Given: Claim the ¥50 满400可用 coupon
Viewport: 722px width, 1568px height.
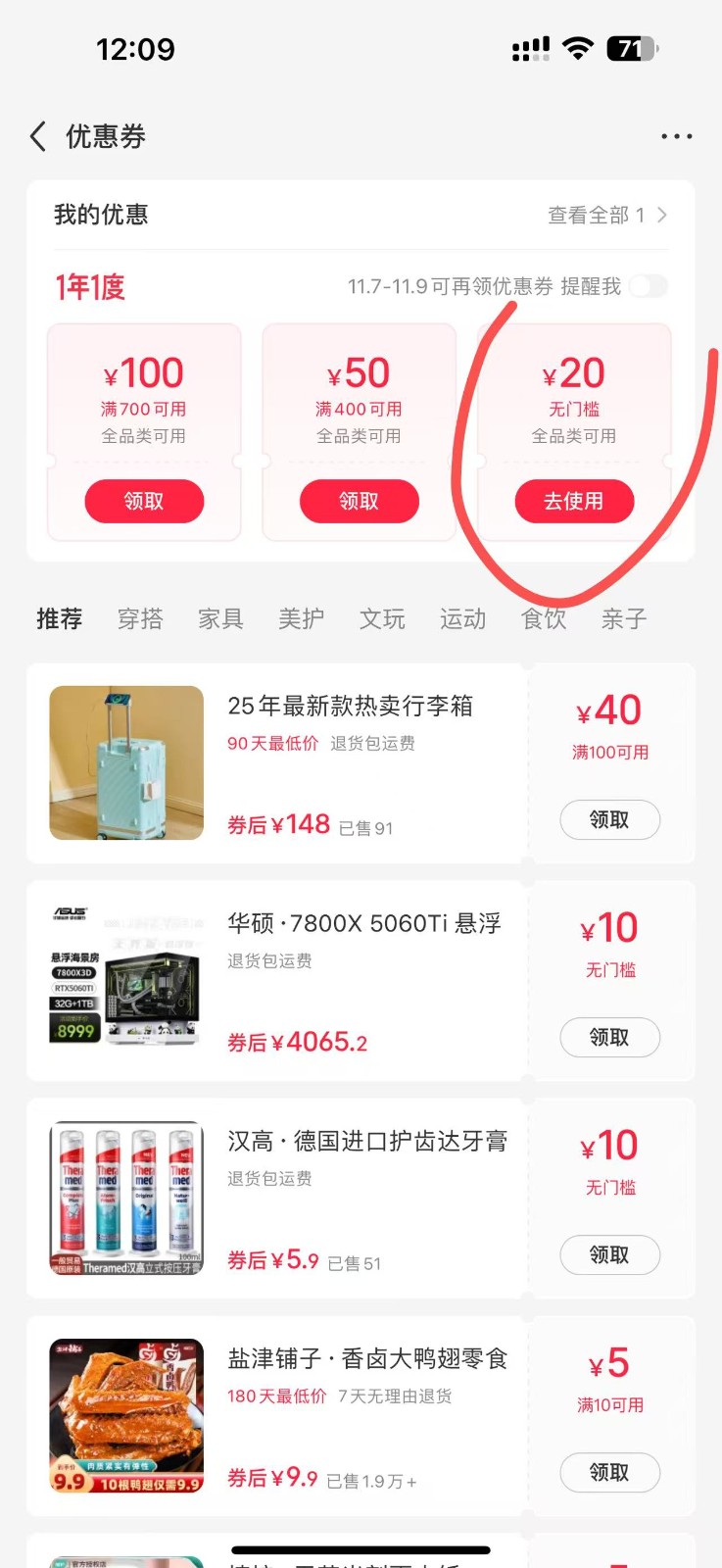Looking at the screenshot, I should click(359, 501).
